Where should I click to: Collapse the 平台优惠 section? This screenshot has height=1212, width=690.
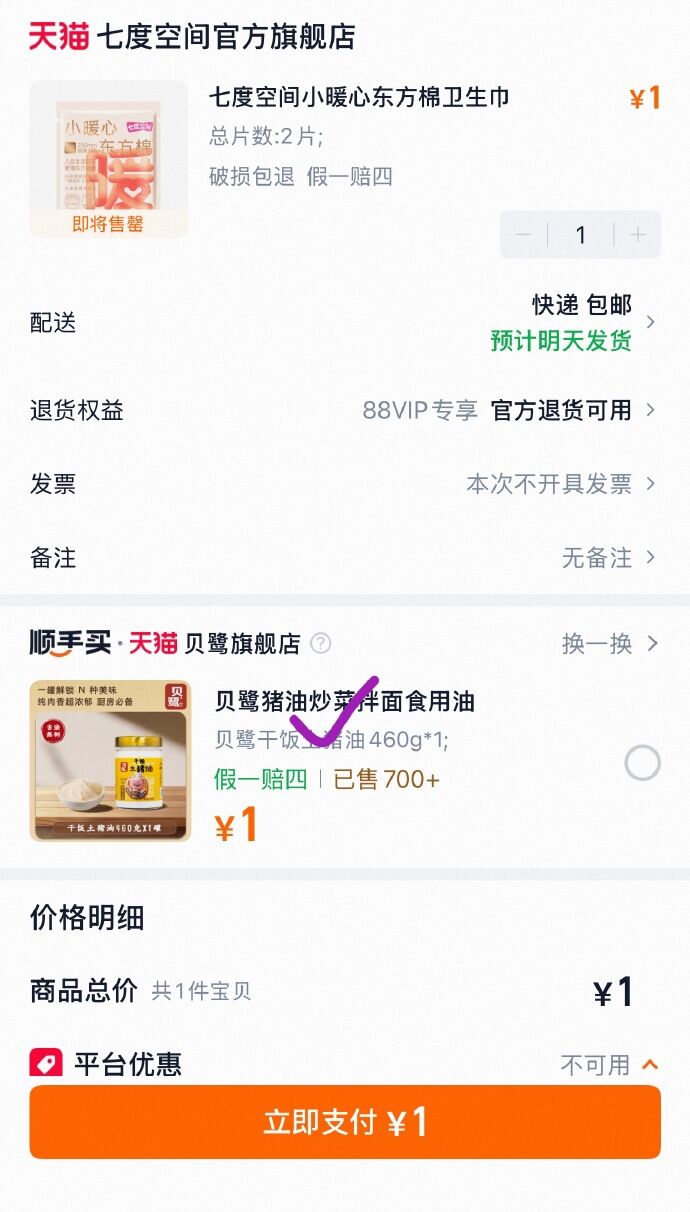pos(650,1064)
